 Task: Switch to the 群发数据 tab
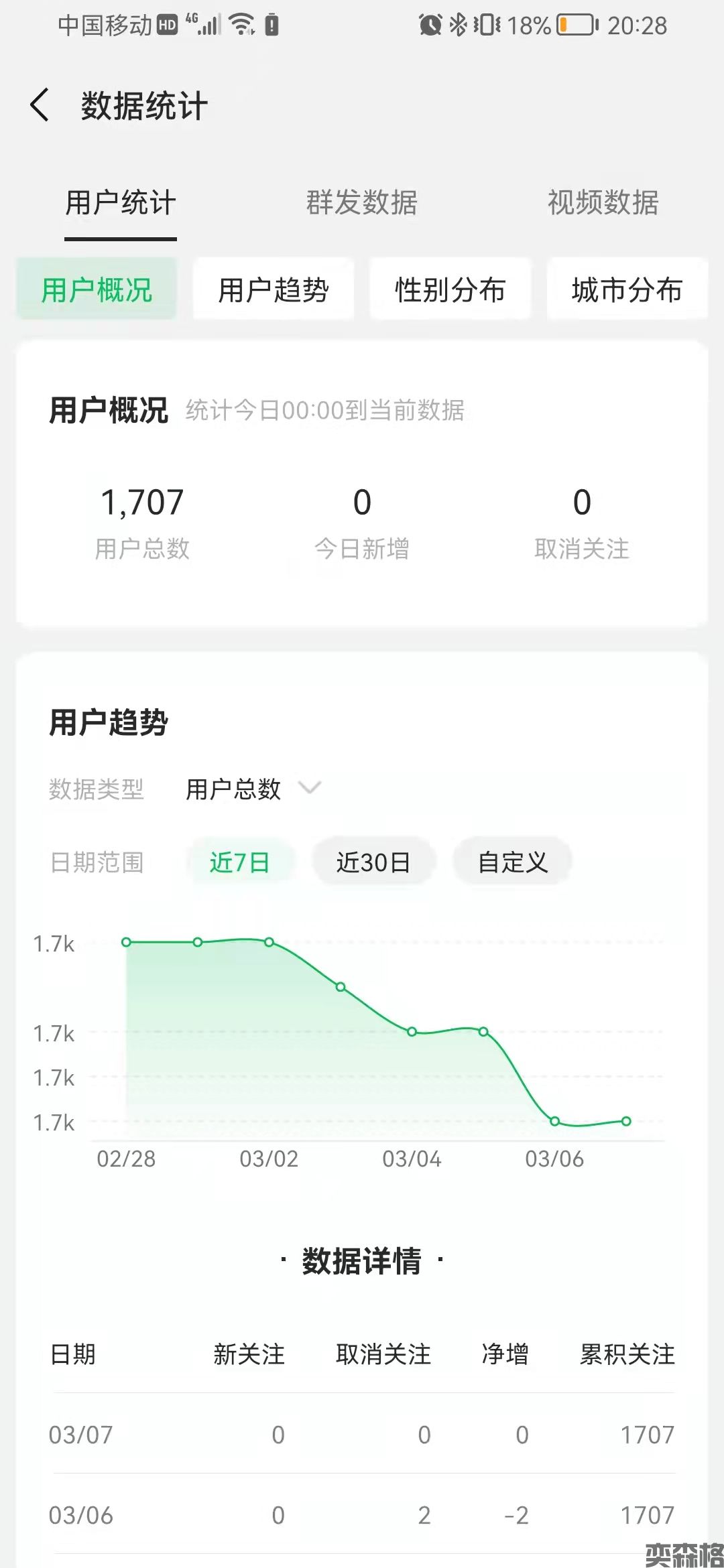[362, 203]
